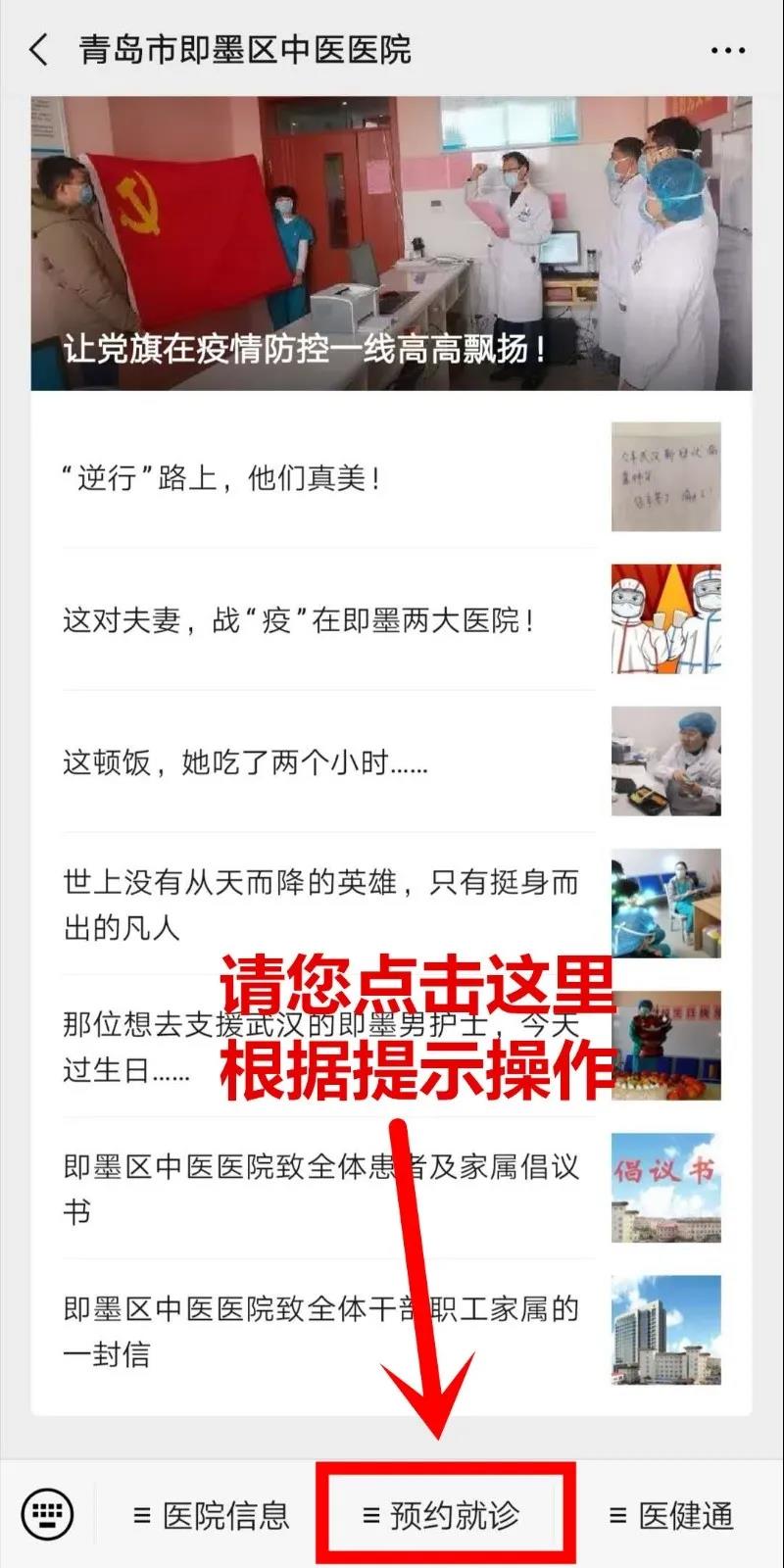Read 致全体干部职工家属的一封信
Screen dimensions: 784x1568
coord(323,1330)
